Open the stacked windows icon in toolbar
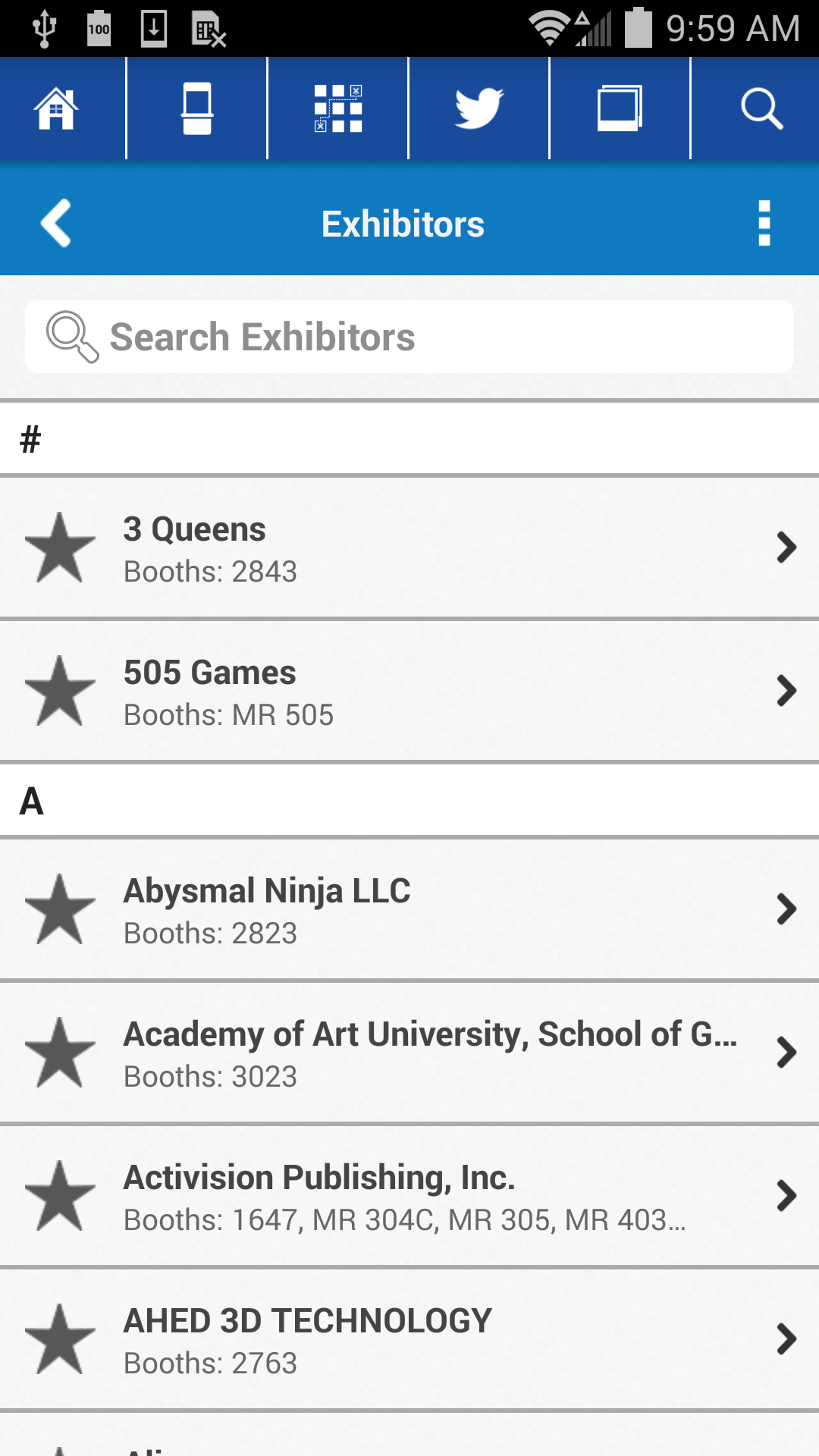 tap(620, 108)
